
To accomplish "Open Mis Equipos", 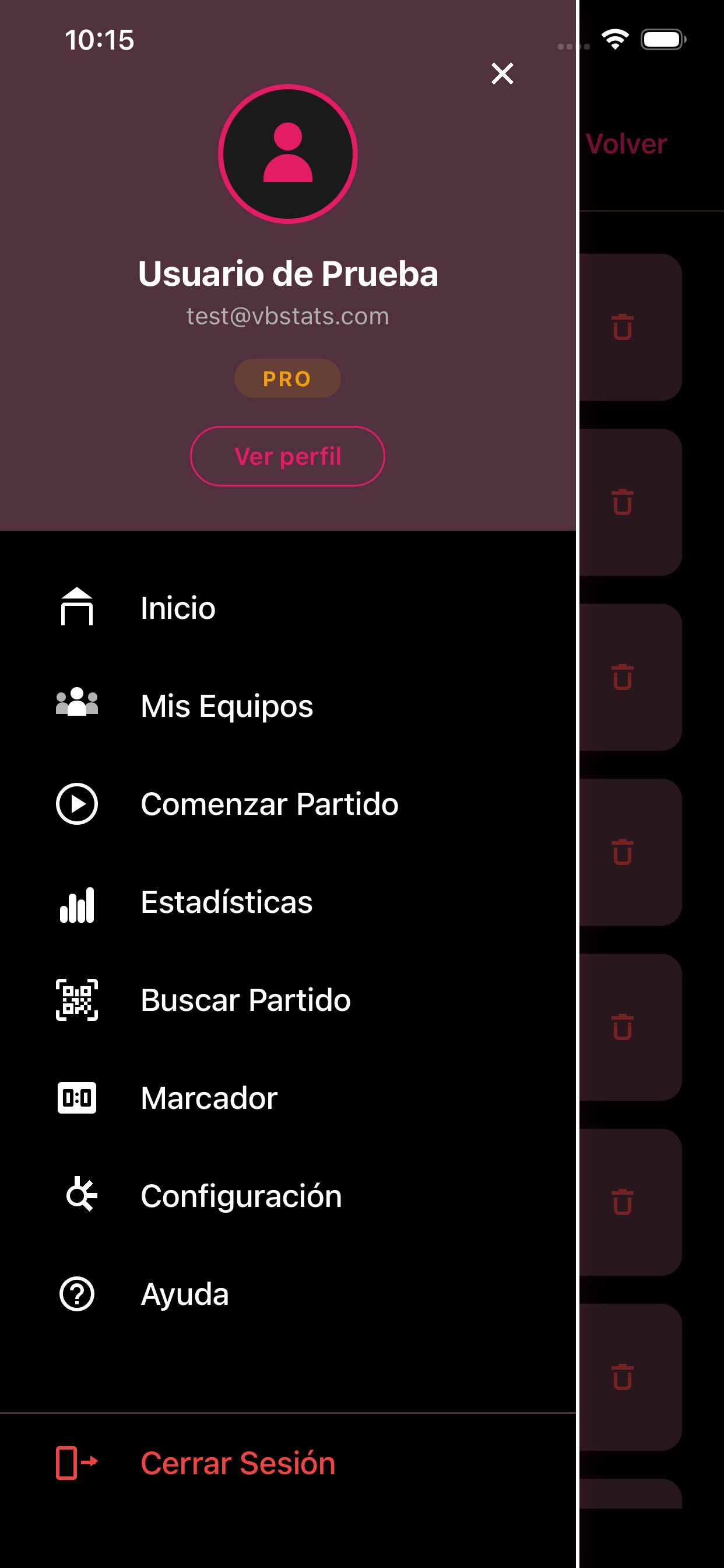I will 226,705.
